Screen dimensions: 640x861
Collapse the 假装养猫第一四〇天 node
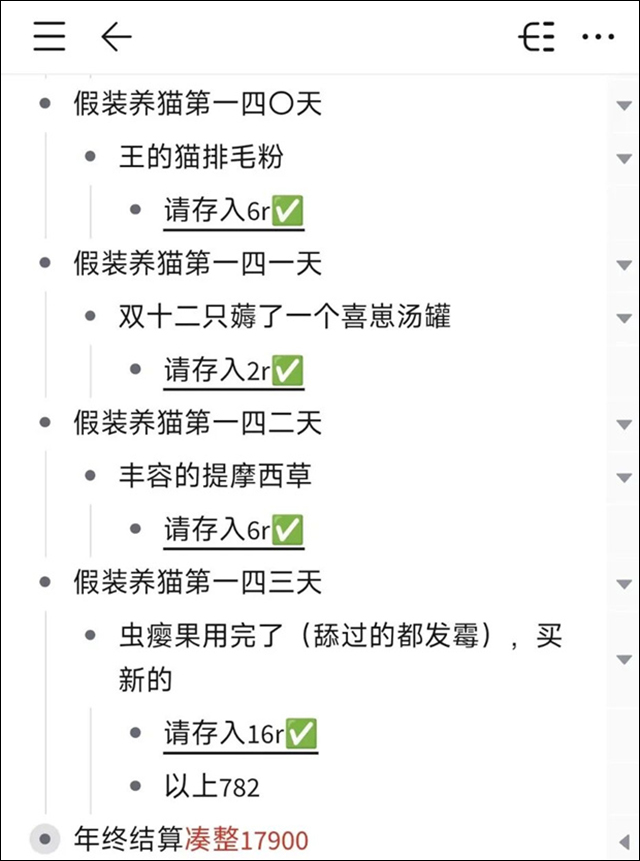[624, 104]
